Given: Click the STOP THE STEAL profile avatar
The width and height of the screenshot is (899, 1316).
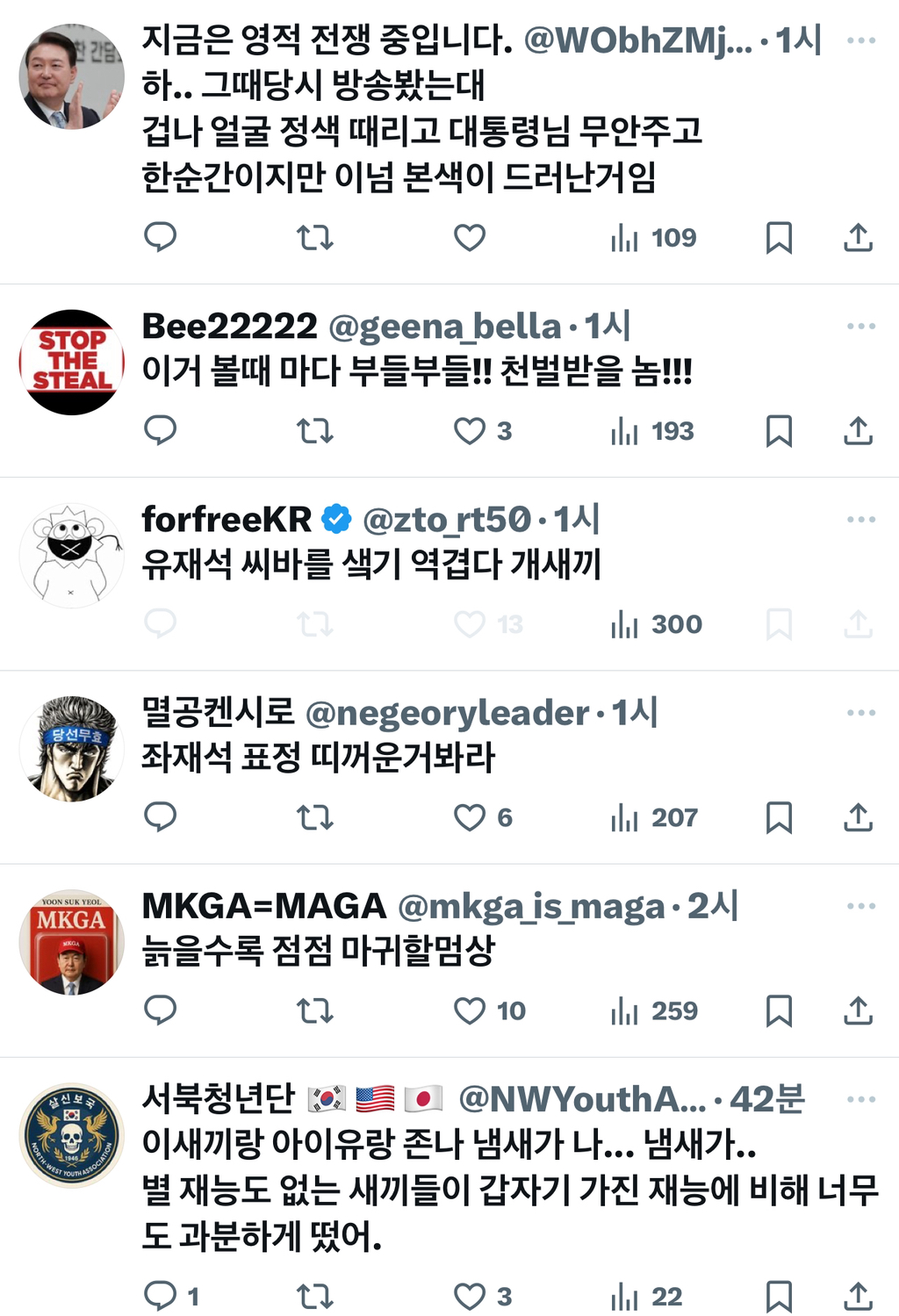Looking at the screenshot, I should [71, 361].
